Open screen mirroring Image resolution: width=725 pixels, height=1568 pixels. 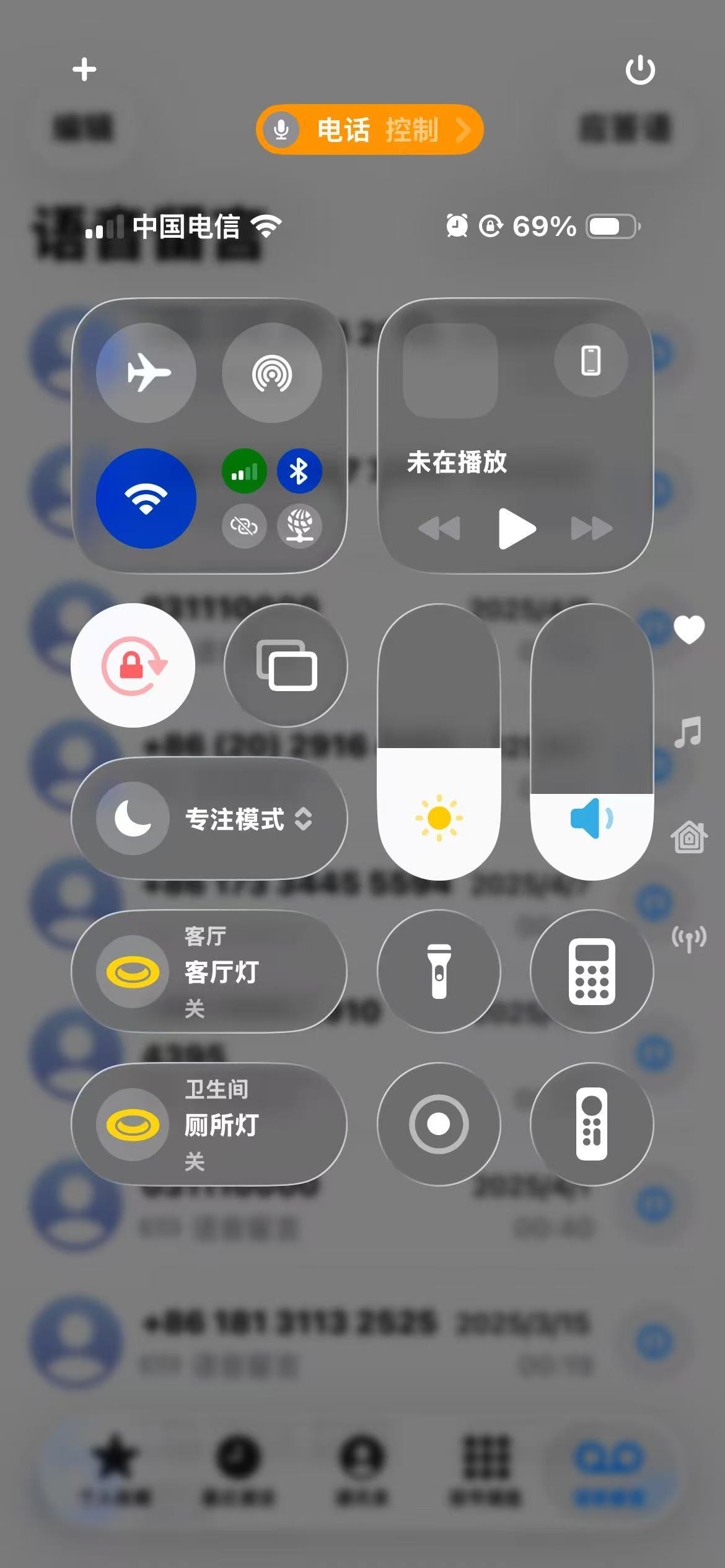coord(286,666)
